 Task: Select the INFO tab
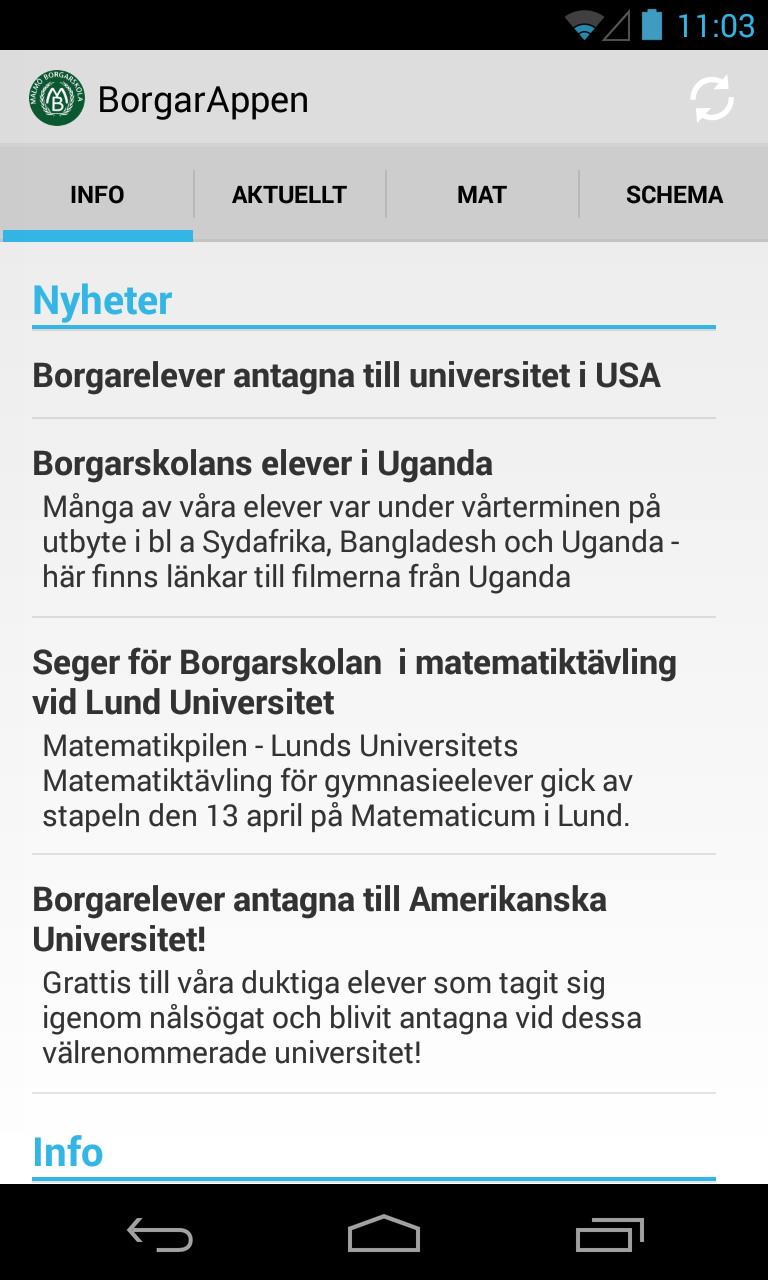[97, 194]
